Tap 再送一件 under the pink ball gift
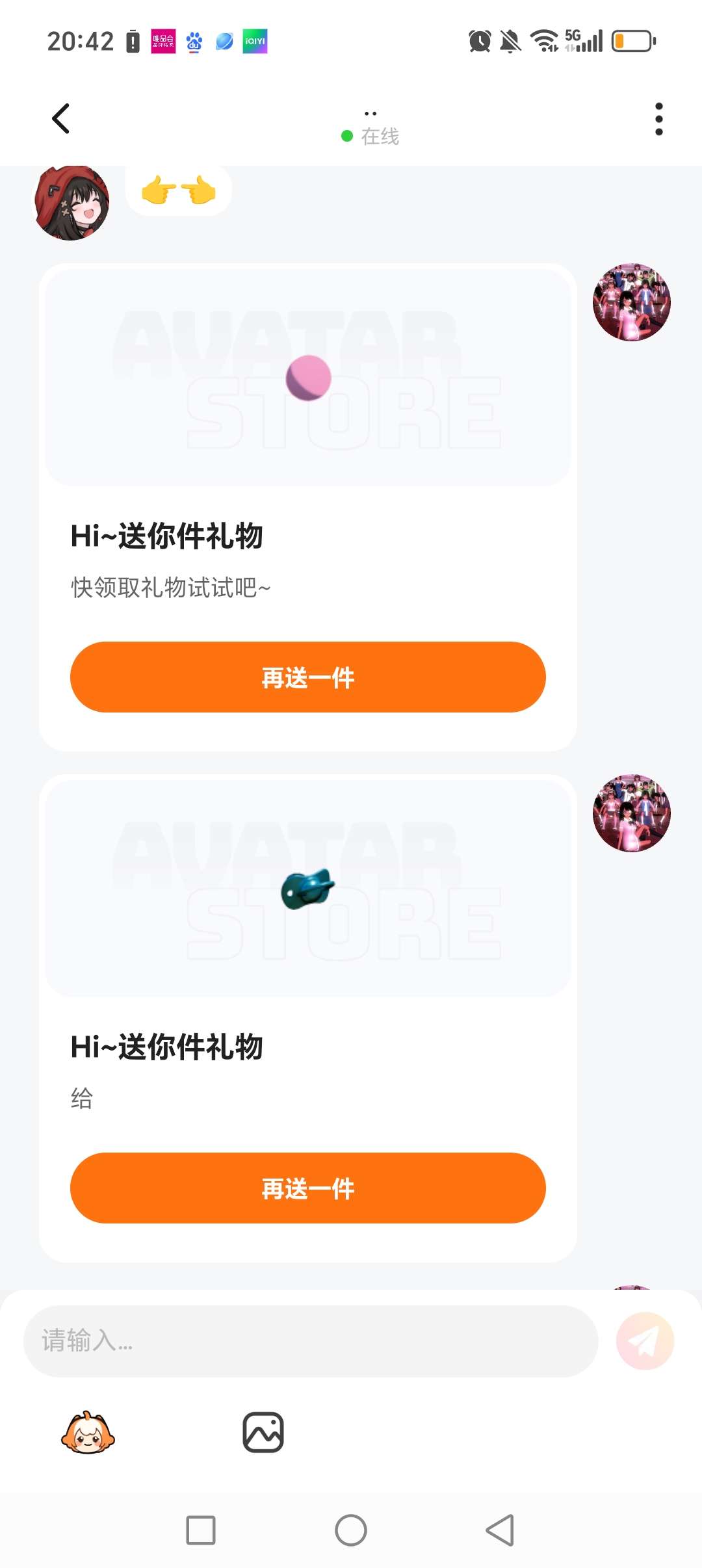Screen dimensions: 702x1568 tap(307, 677)
